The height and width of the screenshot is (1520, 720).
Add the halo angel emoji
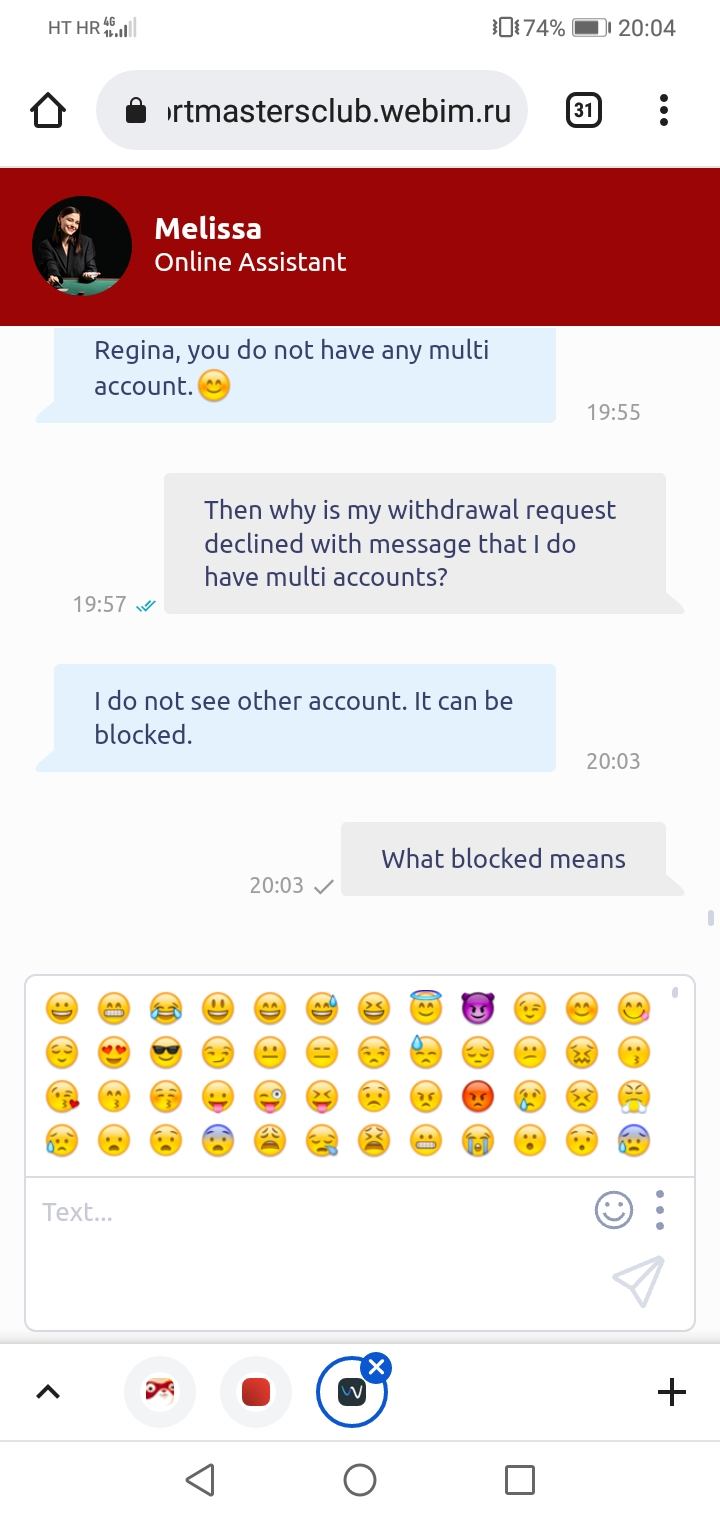click(426, 1009)
